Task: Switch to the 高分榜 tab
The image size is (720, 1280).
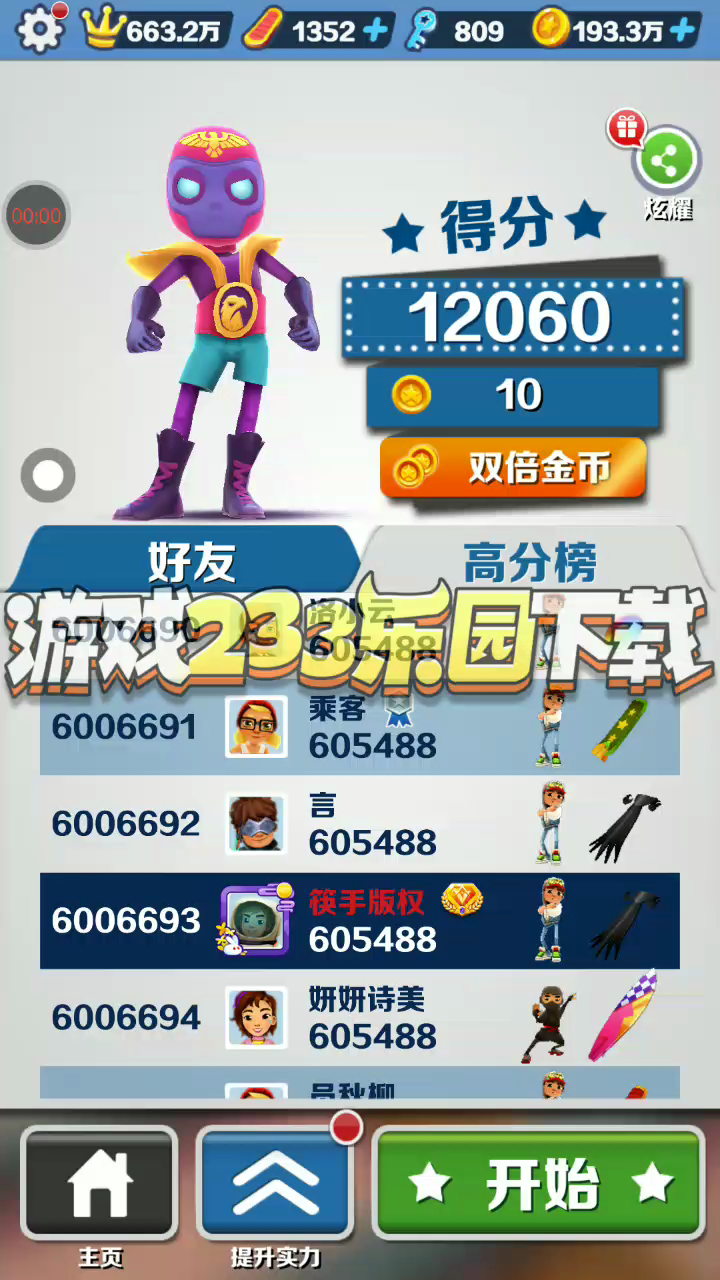Action: pyautogui.click(x=530, y=562)
